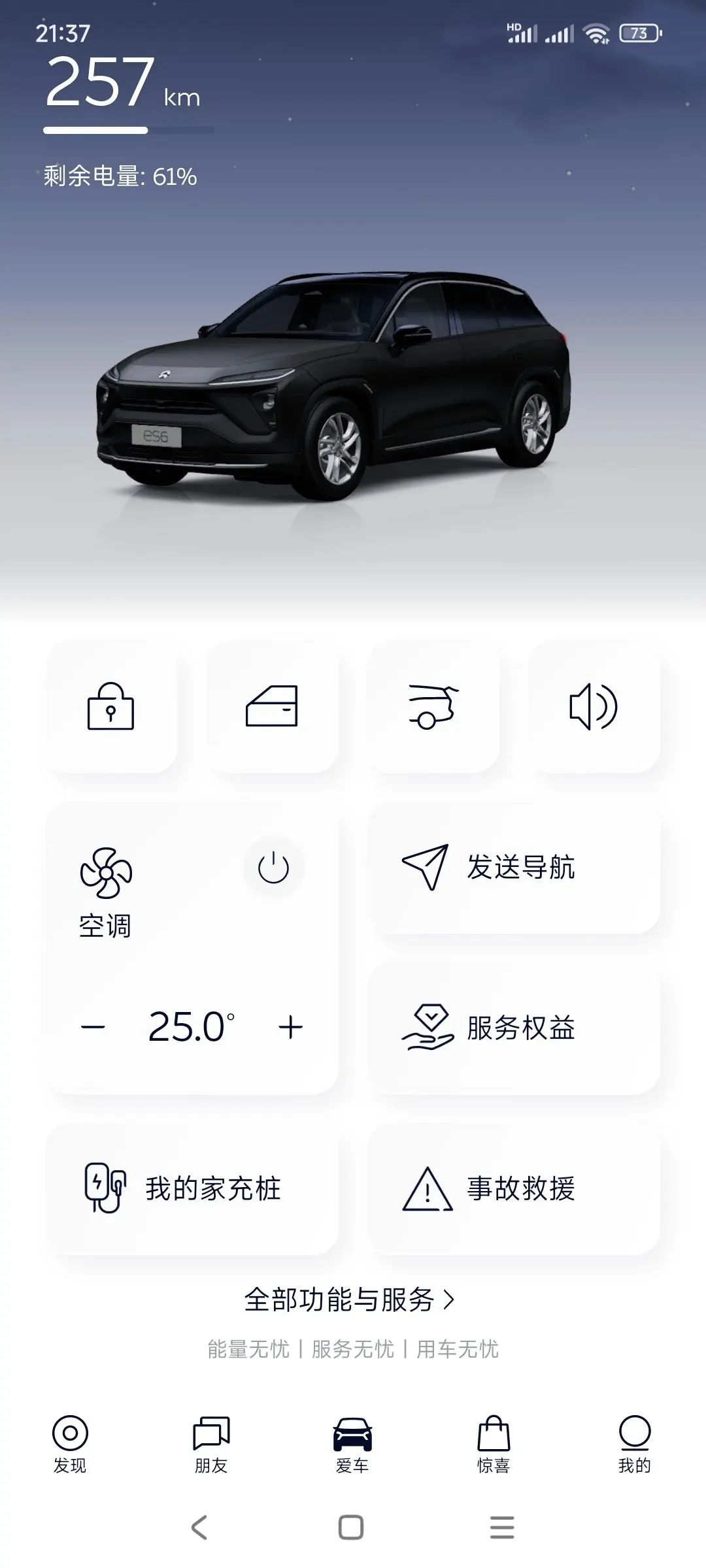Switch to the 发现 tab
The width and height of the screenshot is (706, 1568).
[70, 1444]
